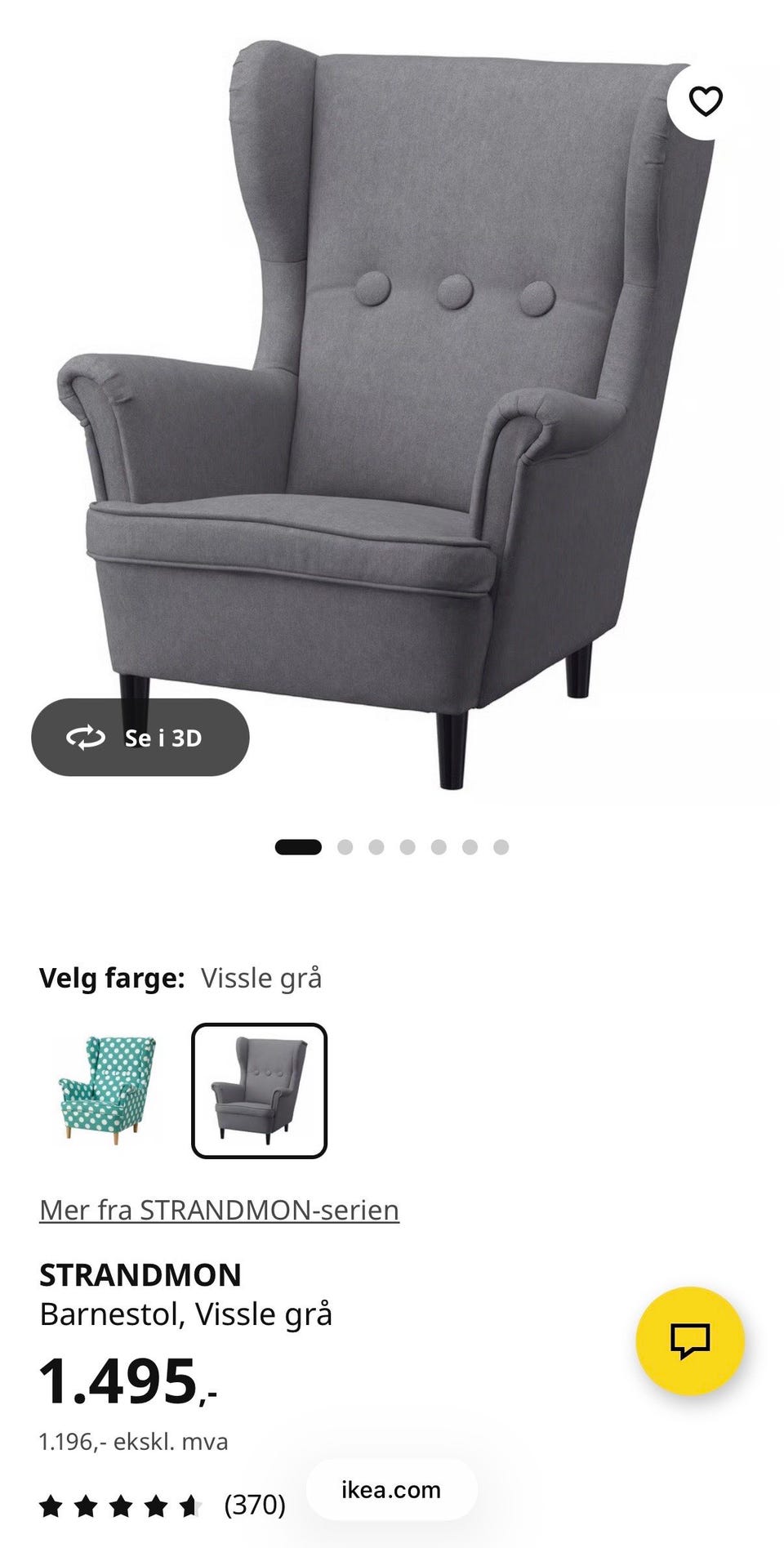Select the turquoise polka dot color option
Screen dimensions: 784x1548
(x=108, y=1090)
